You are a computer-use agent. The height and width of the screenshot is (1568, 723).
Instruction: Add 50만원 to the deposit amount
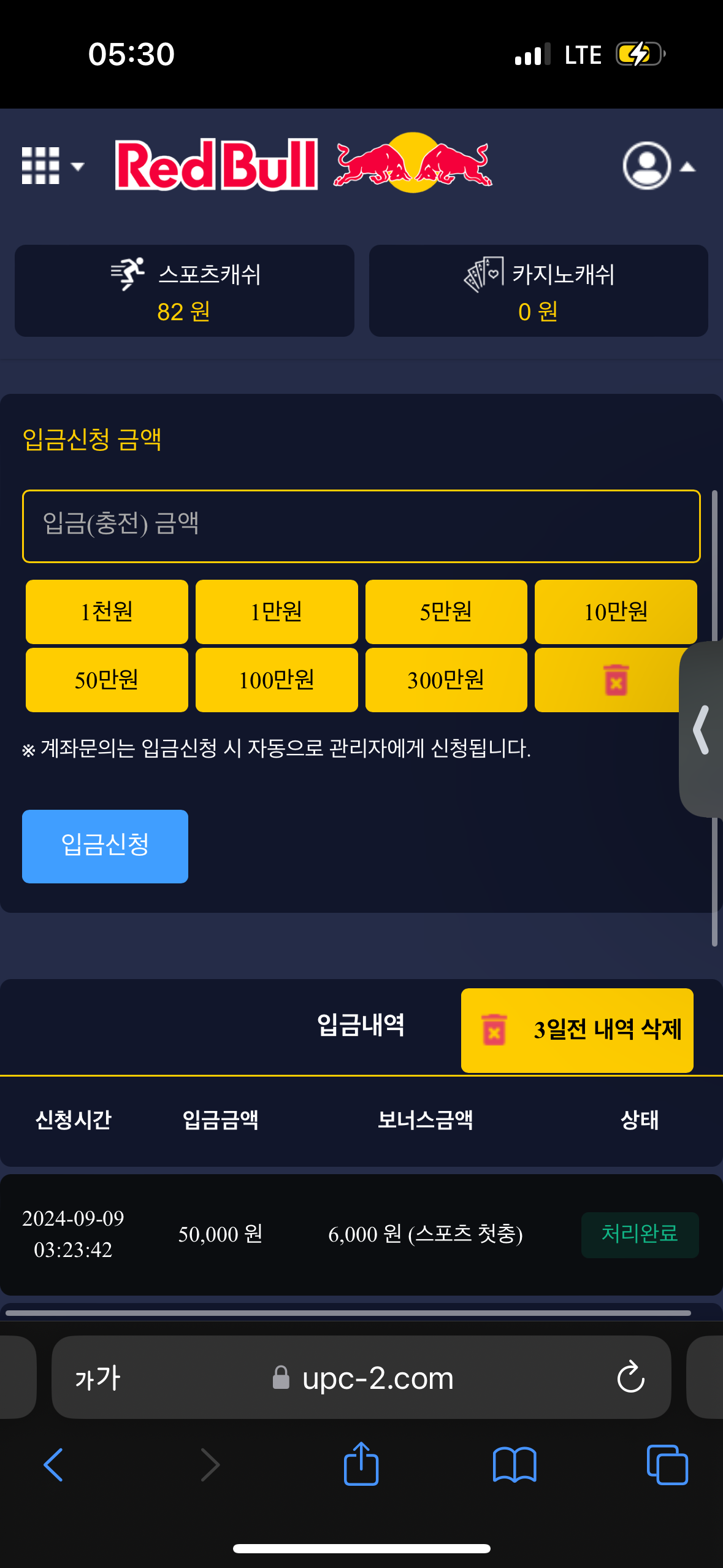pyautogui.click(x=107, y=680)
